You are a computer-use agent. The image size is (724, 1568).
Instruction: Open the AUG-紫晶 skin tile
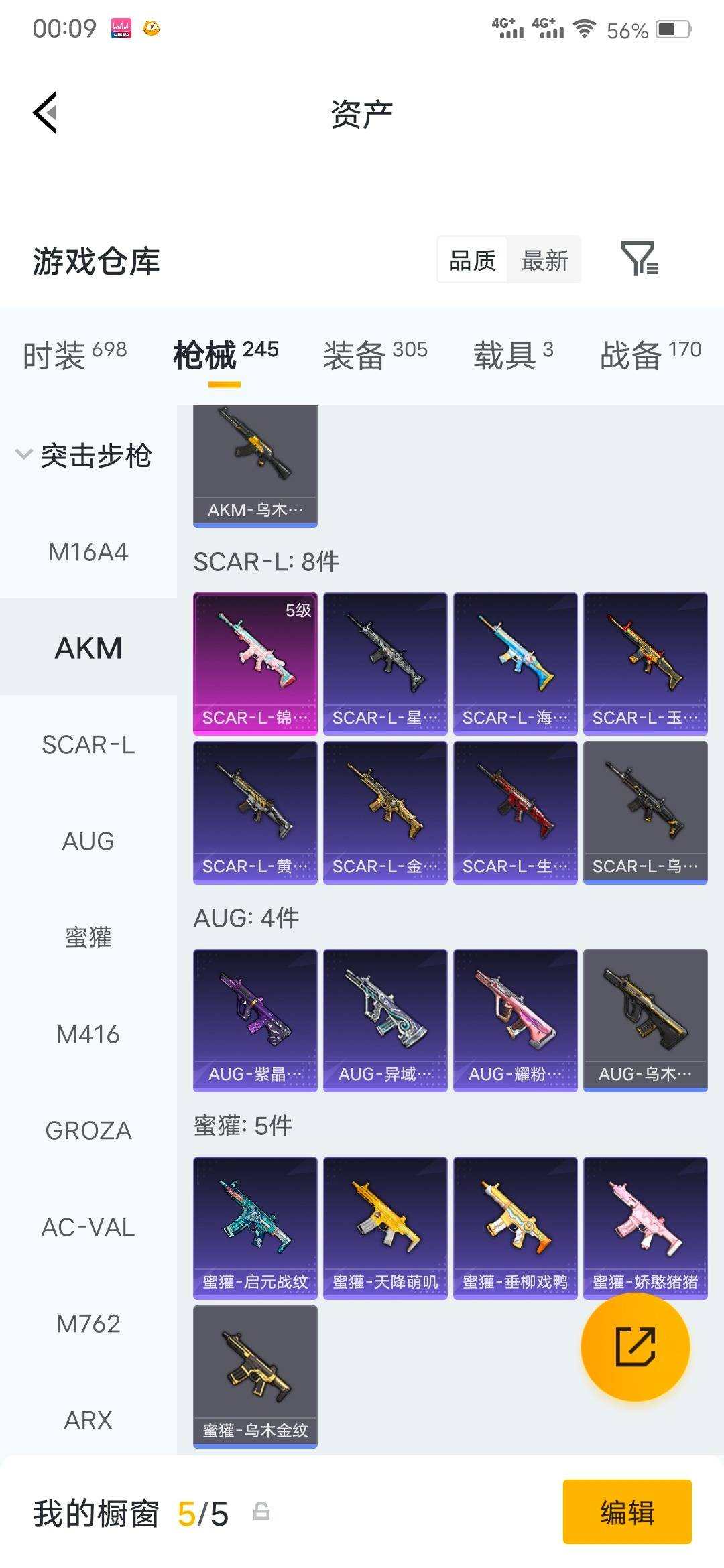pyautogui.click(x=255, y=1020)
